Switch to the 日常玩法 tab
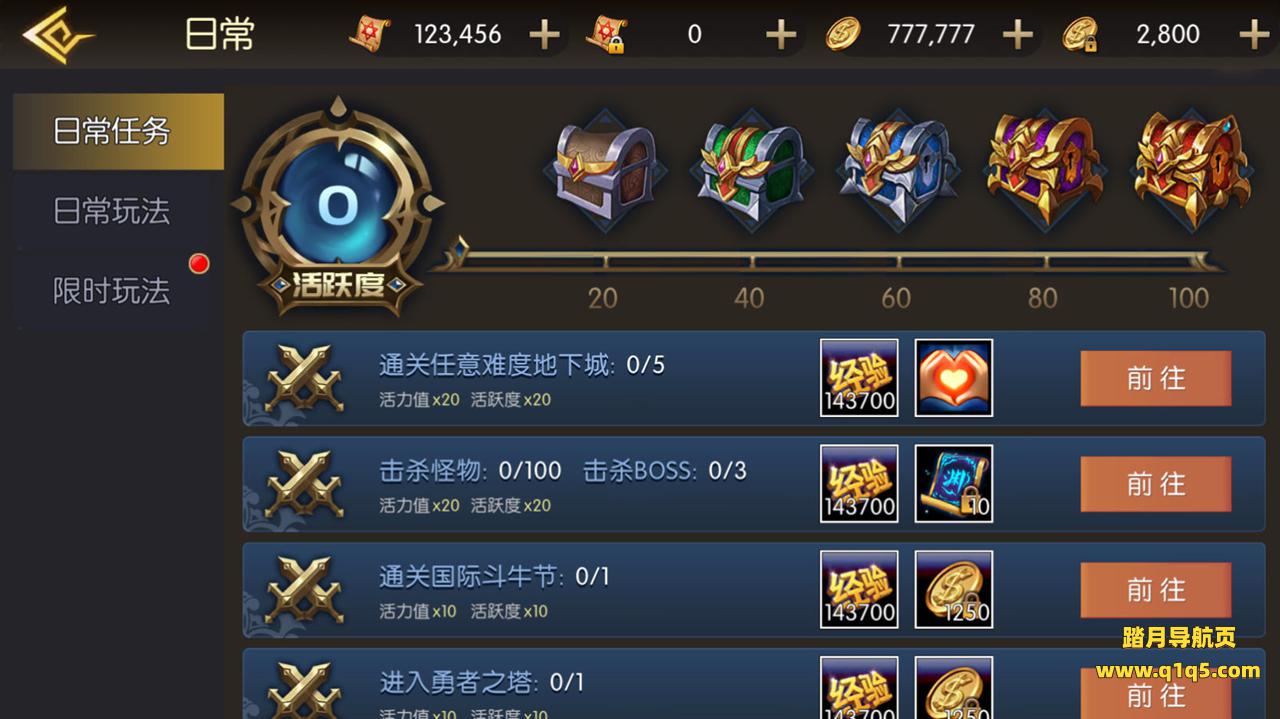Image resolution: width=1280 pixels, height=719 pixels. [112, 211]
